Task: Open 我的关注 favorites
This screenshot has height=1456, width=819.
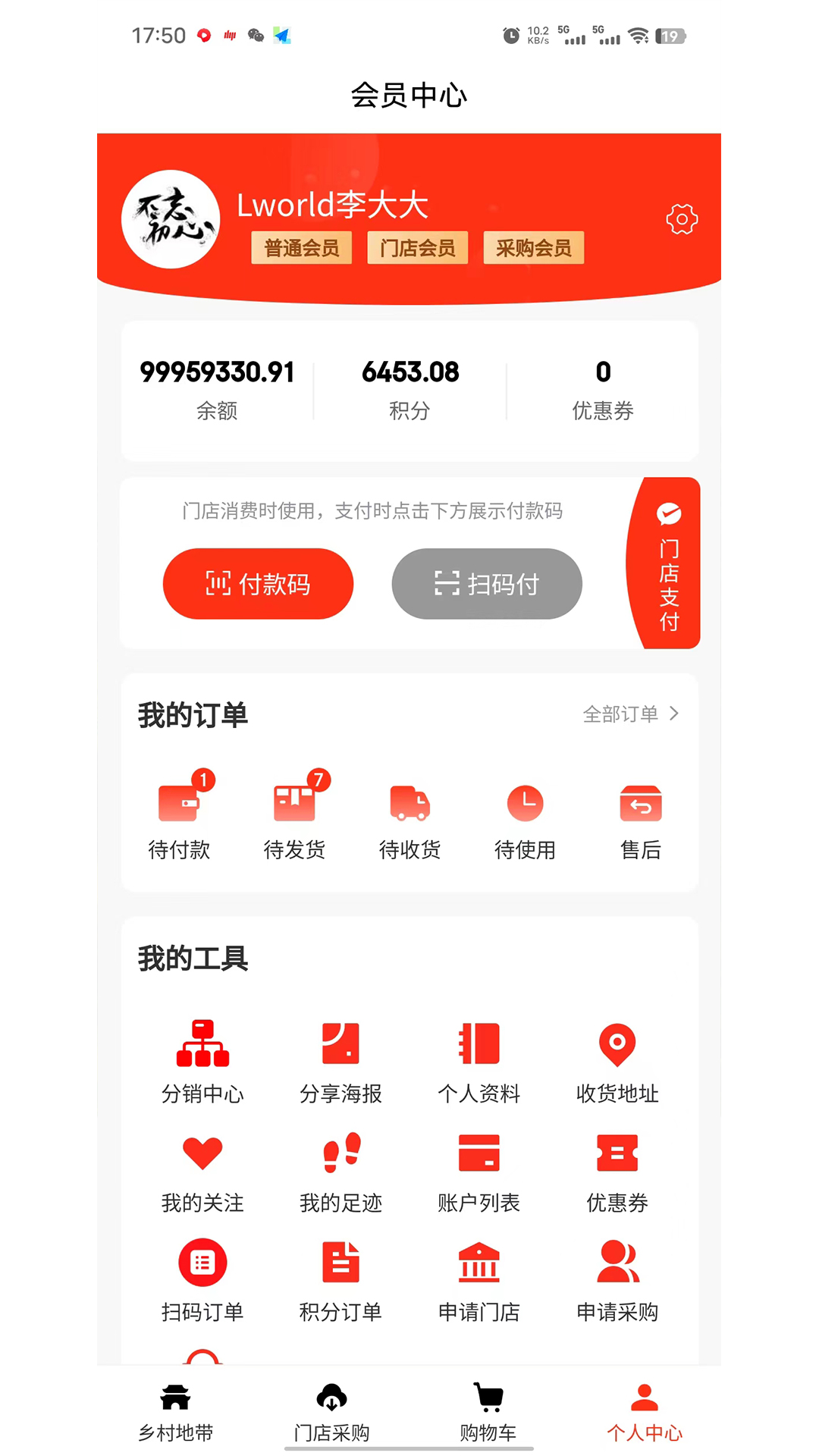Action: pyautogui.click(x=202, y=1169)
